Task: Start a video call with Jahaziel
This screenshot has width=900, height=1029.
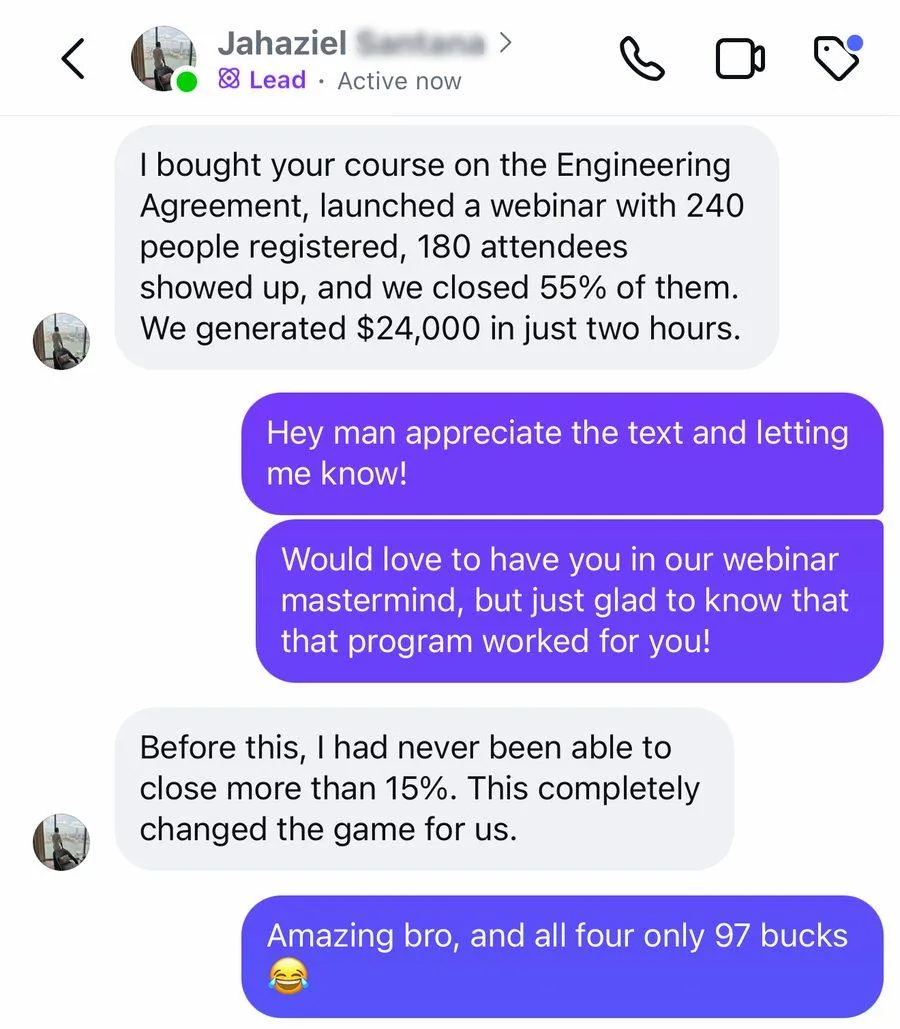Action: 740,59
